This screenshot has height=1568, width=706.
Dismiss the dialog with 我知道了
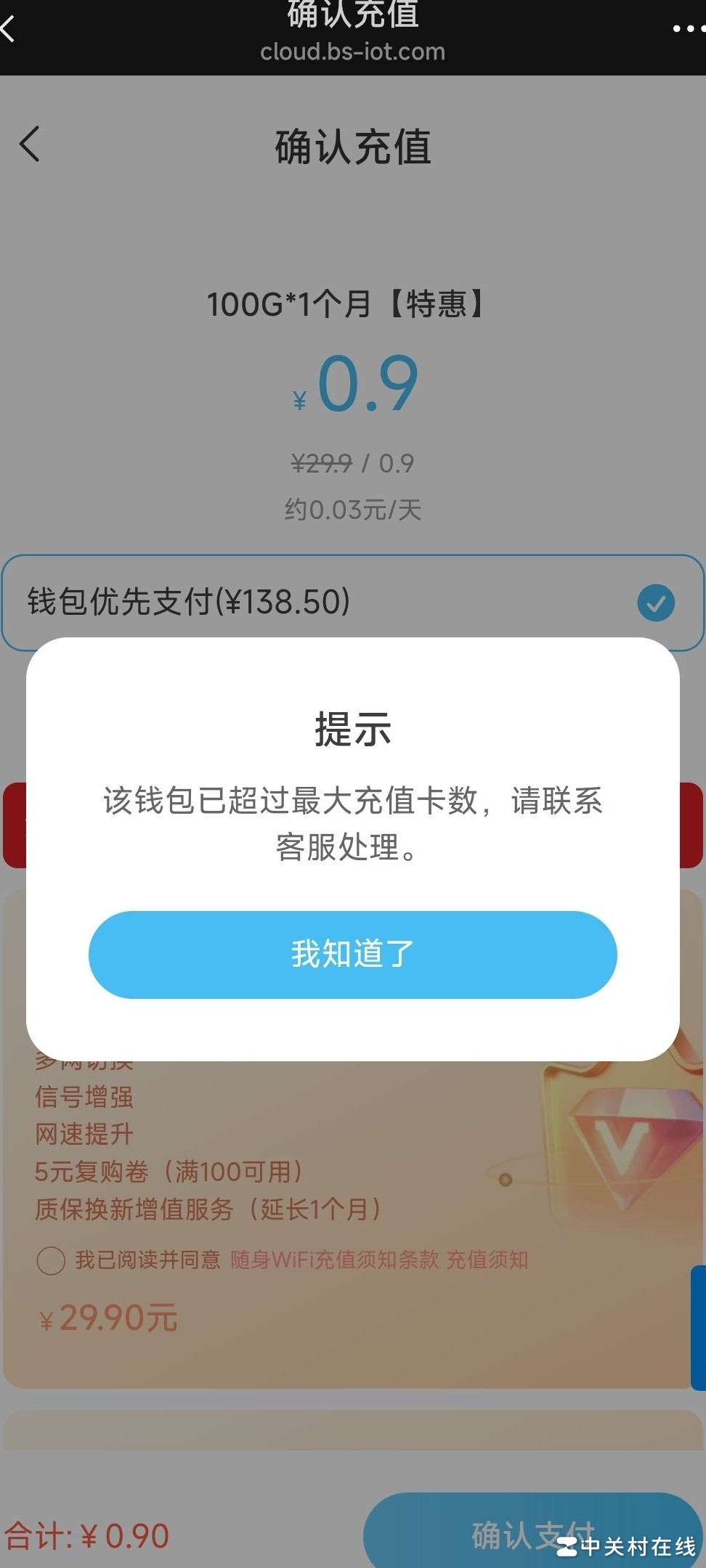[352, 954]
